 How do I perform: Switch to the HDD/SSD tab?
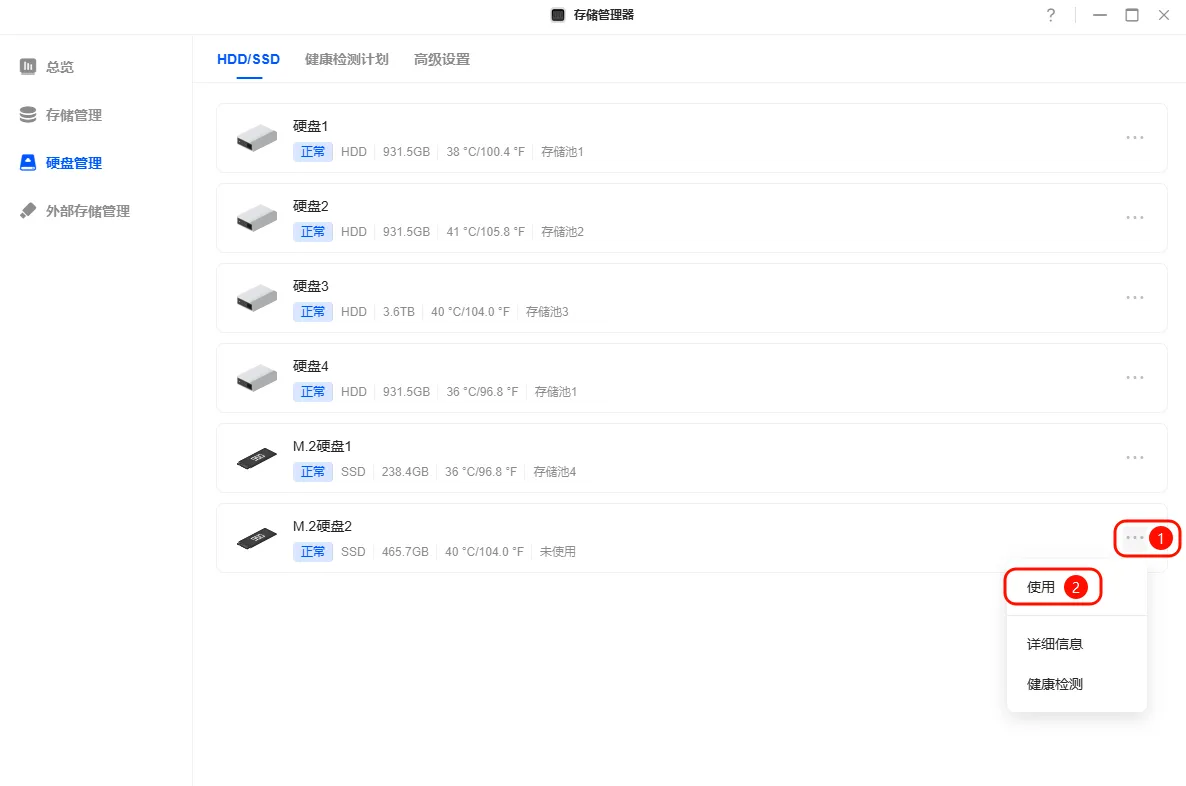click(248, 59)
